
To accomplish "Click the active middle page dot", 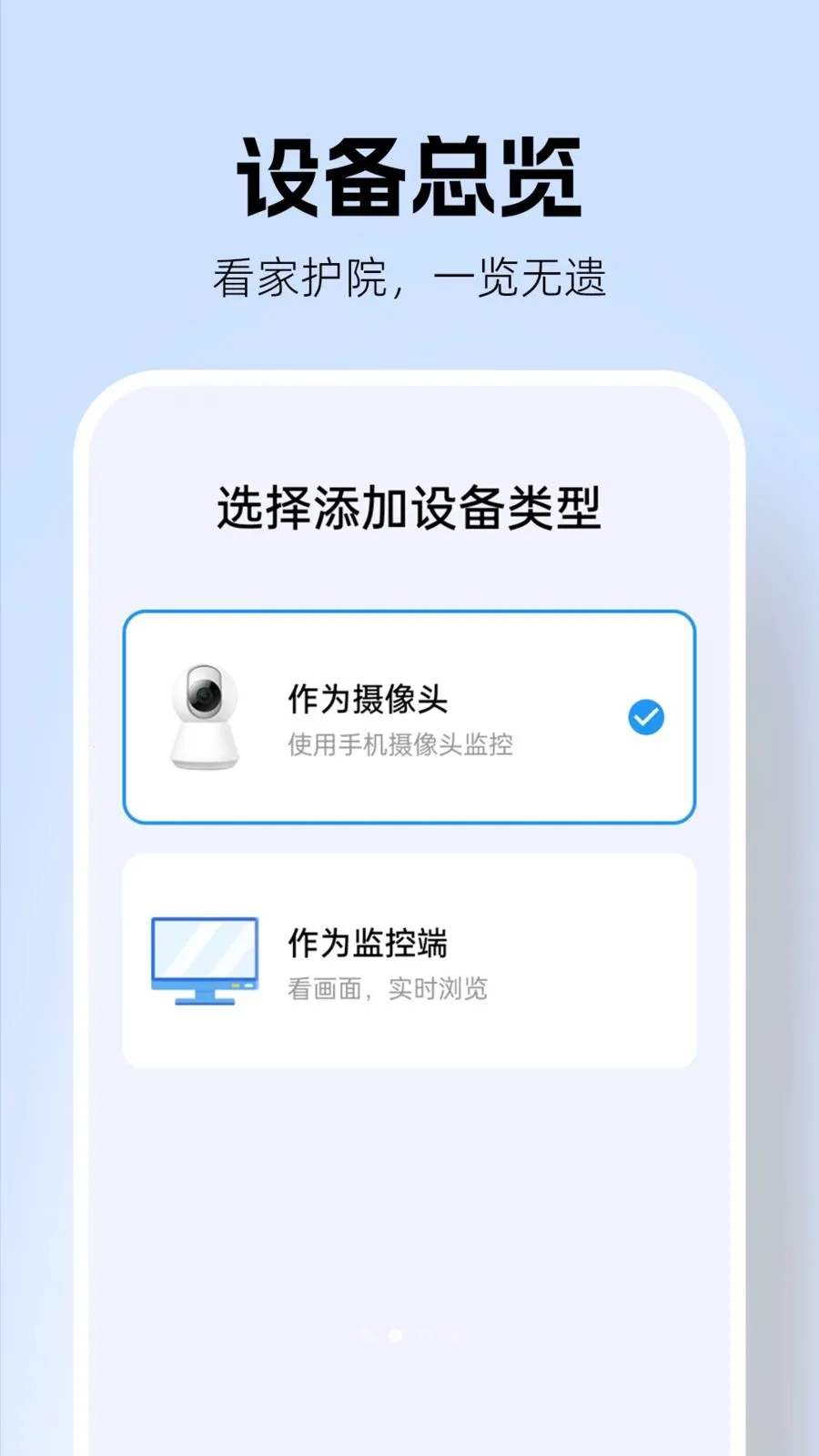I will point(395,1335).
